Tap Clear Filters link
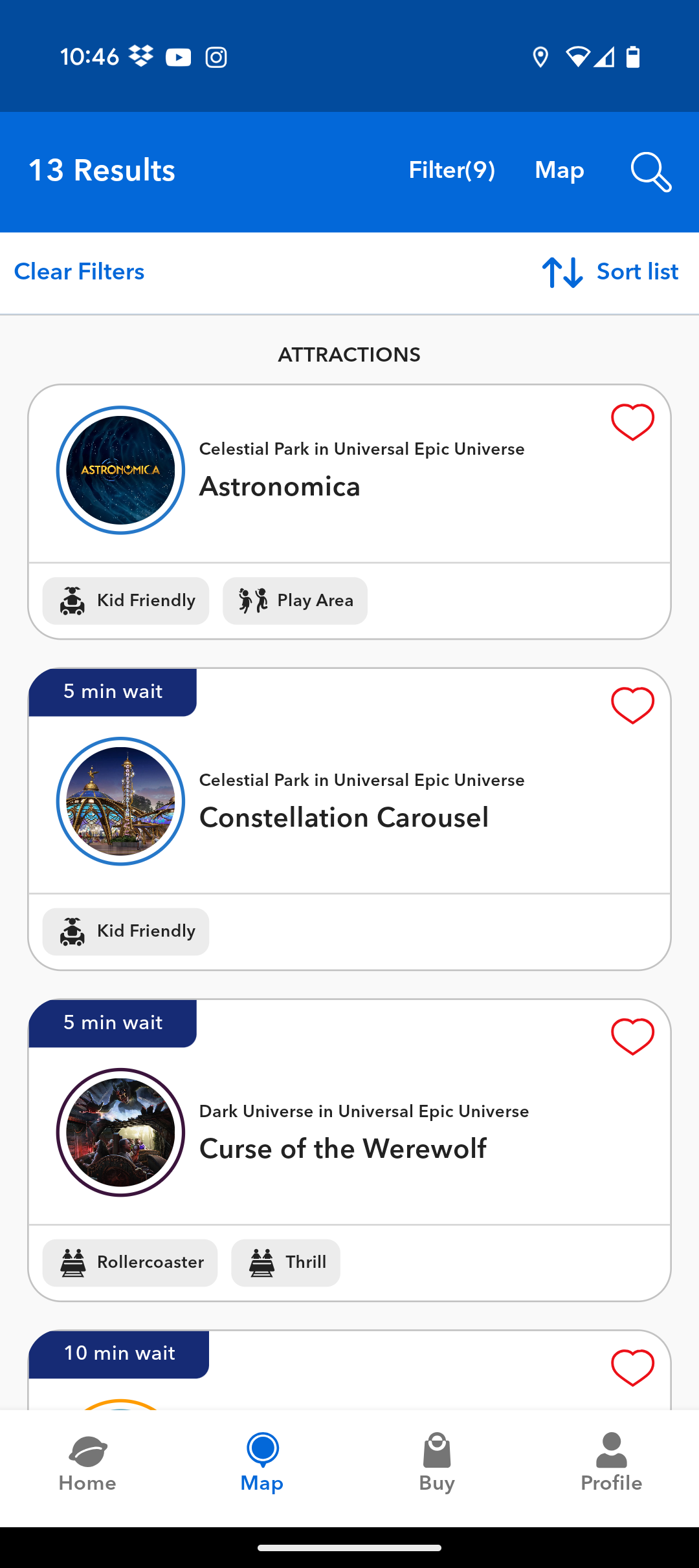The image size is (699, 1568). (x=79, y=272)
